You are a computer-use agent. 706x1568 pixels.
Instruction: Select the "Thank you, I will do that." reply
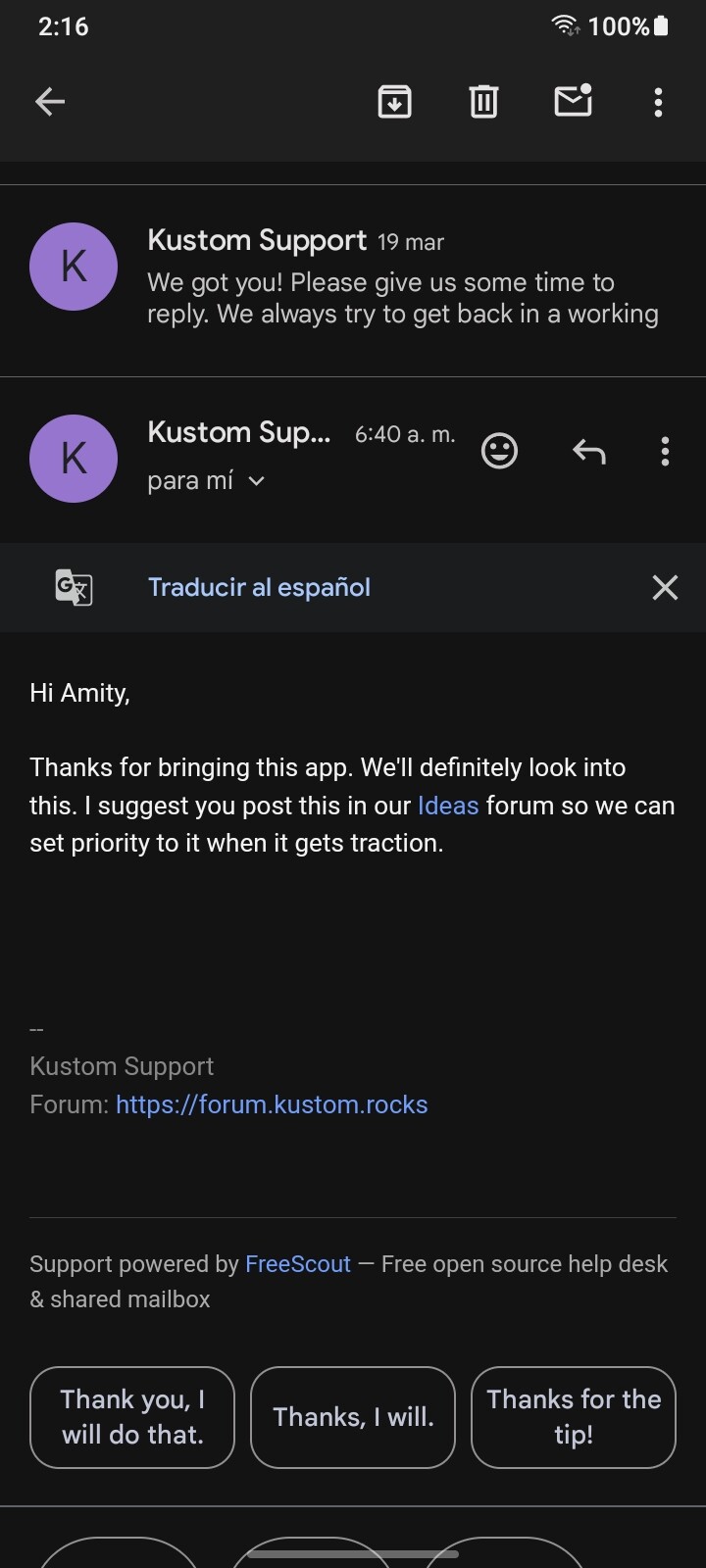point(132,1417)
